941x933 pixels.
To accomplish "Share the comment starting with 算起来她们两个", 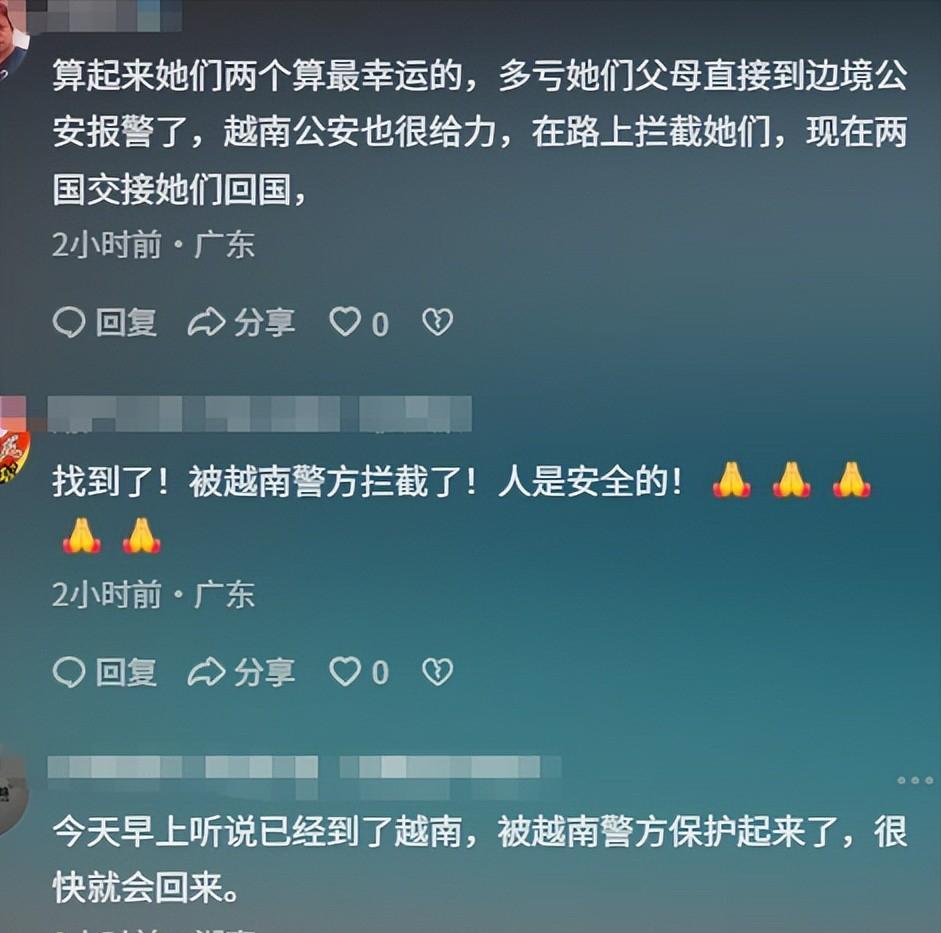I will [x=241, y=322].
